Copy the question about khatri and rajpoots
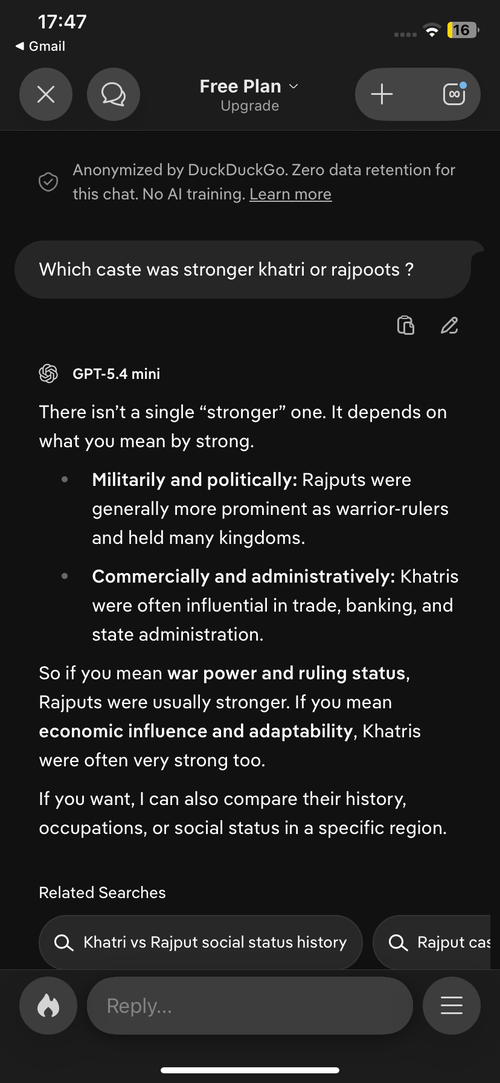The image size is (500, 1083). 405,325
